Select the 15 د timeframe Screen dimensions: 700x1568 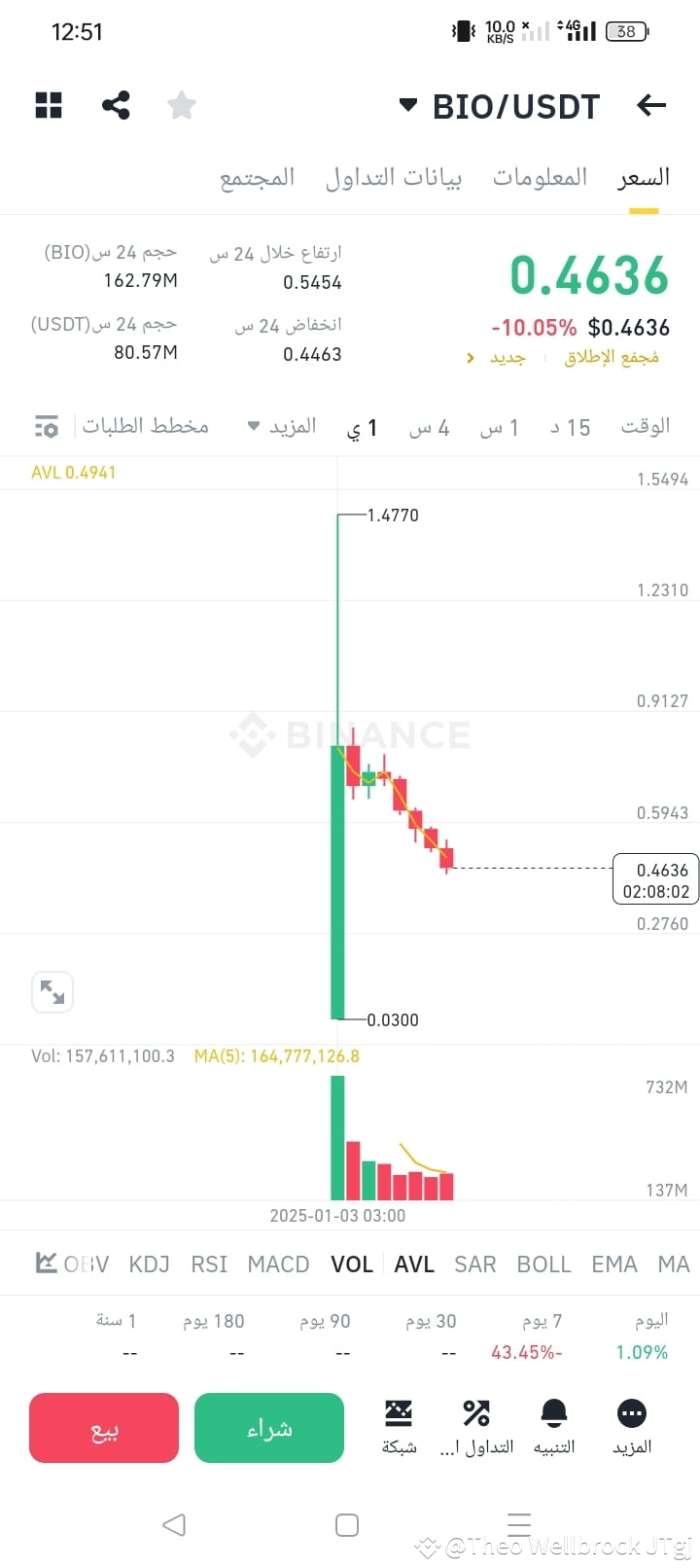point(568,426)
